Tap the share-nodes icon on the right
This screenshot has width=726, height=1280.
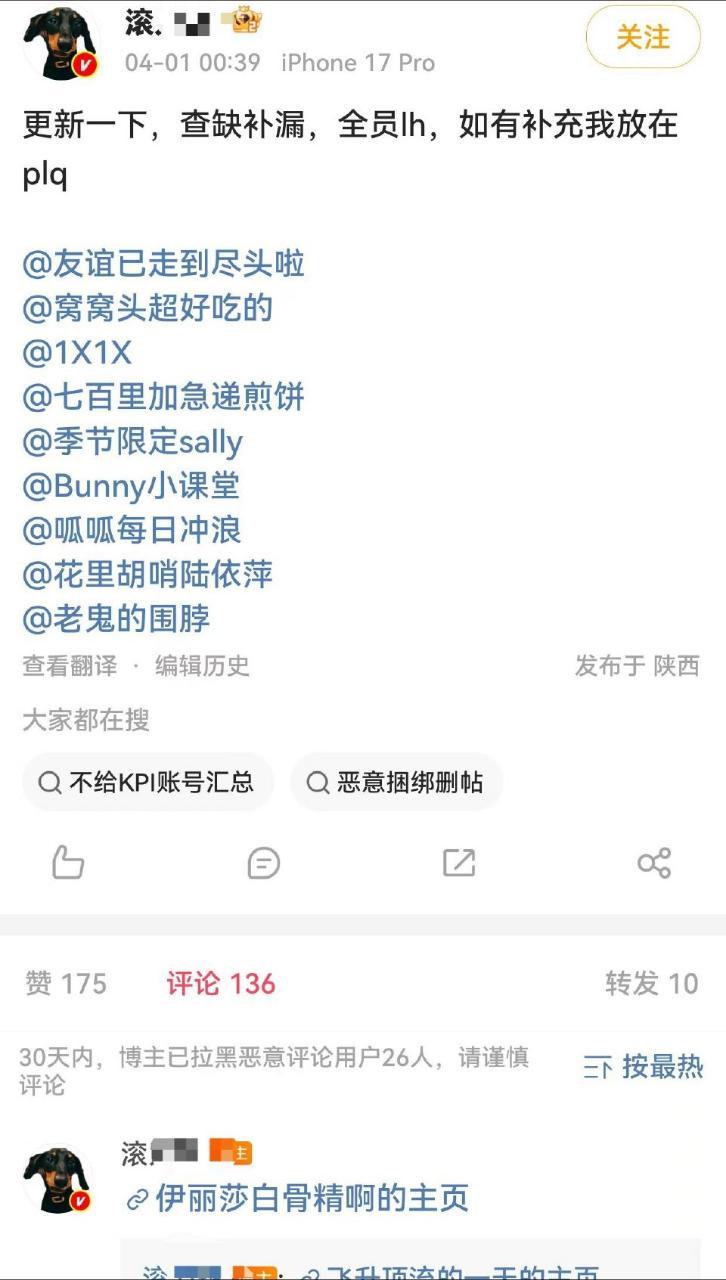655,862
